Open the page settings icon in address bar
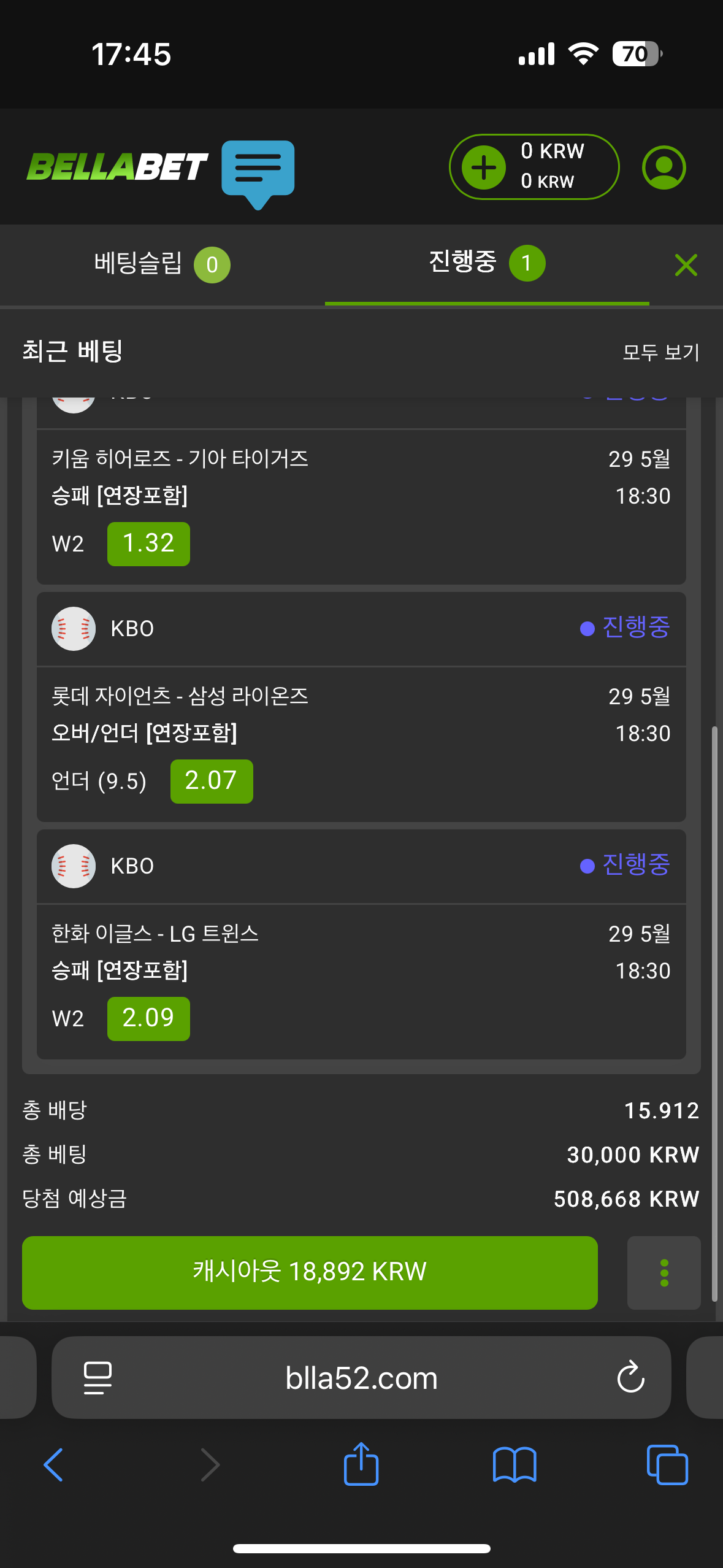This screenshot has width=723, height=1568. pyautogui.click(x=98, y=1378)
